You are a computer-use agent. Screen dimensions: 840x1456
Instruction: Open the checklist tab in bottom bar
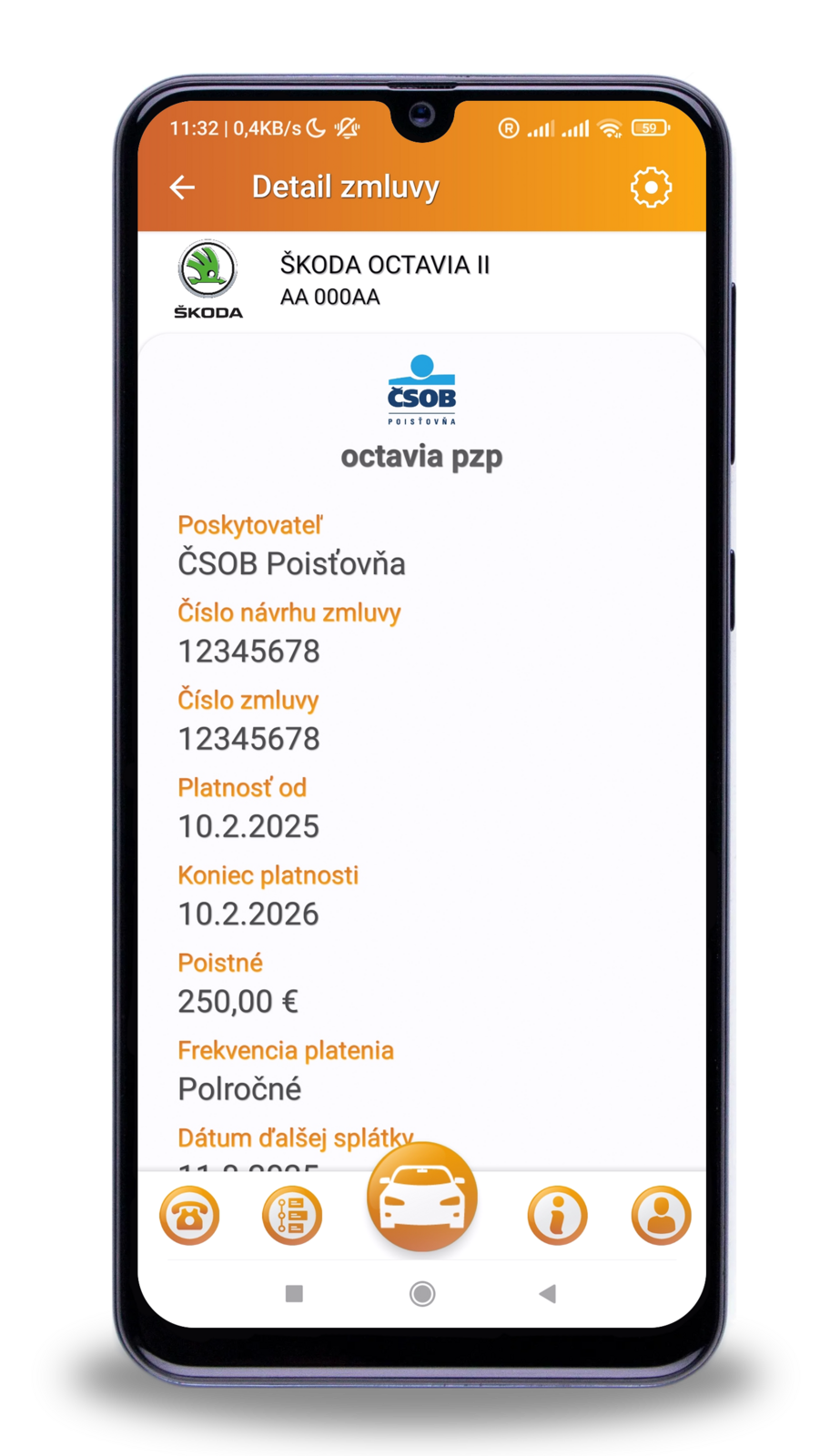[292, 1216]
